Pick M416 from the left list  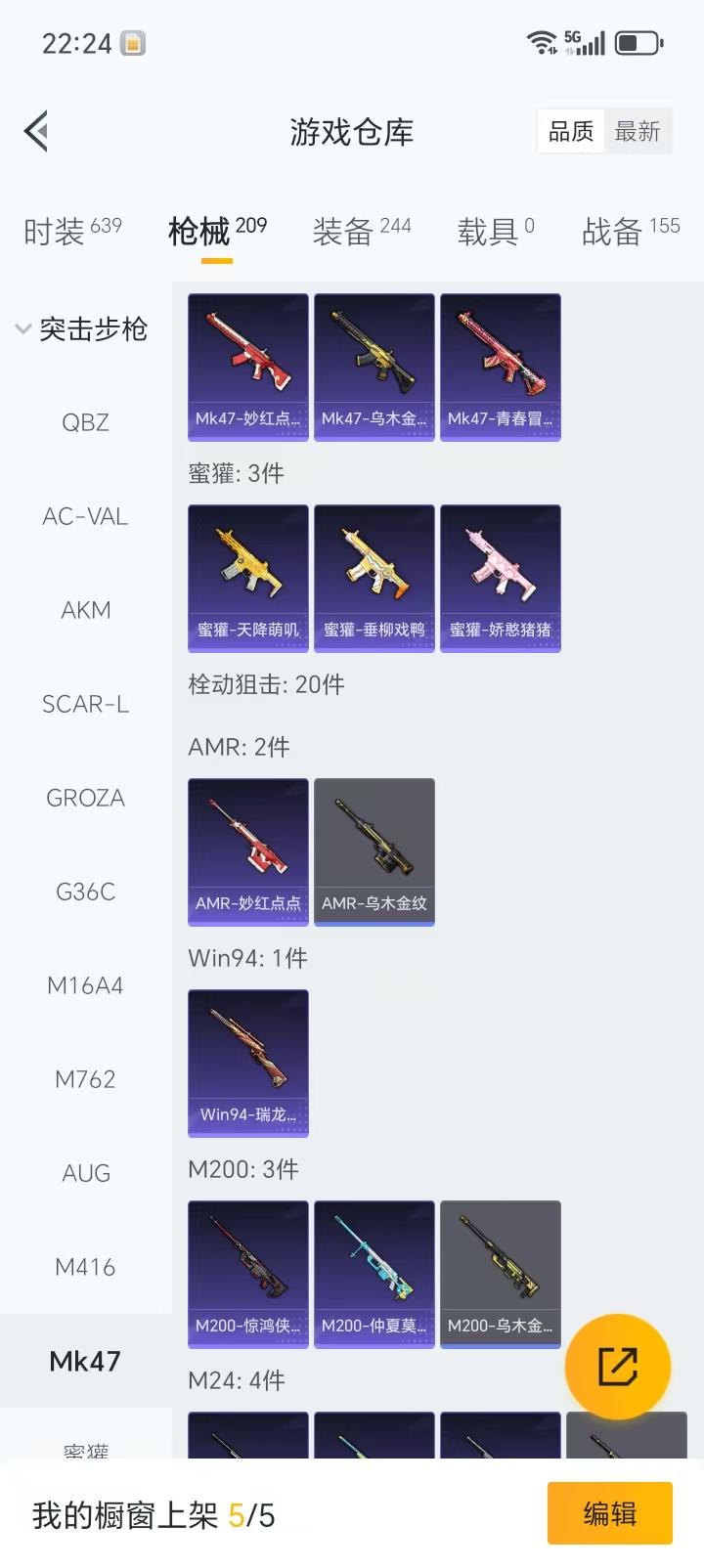[x=85, y=1267]
